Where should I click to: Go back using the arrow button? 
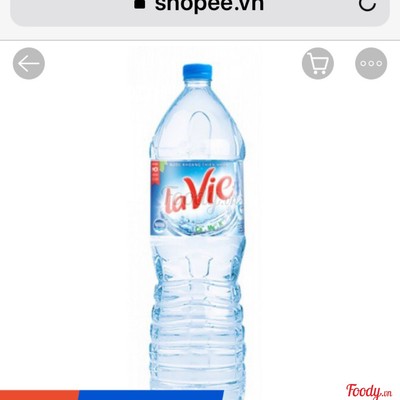click(29, 63)
